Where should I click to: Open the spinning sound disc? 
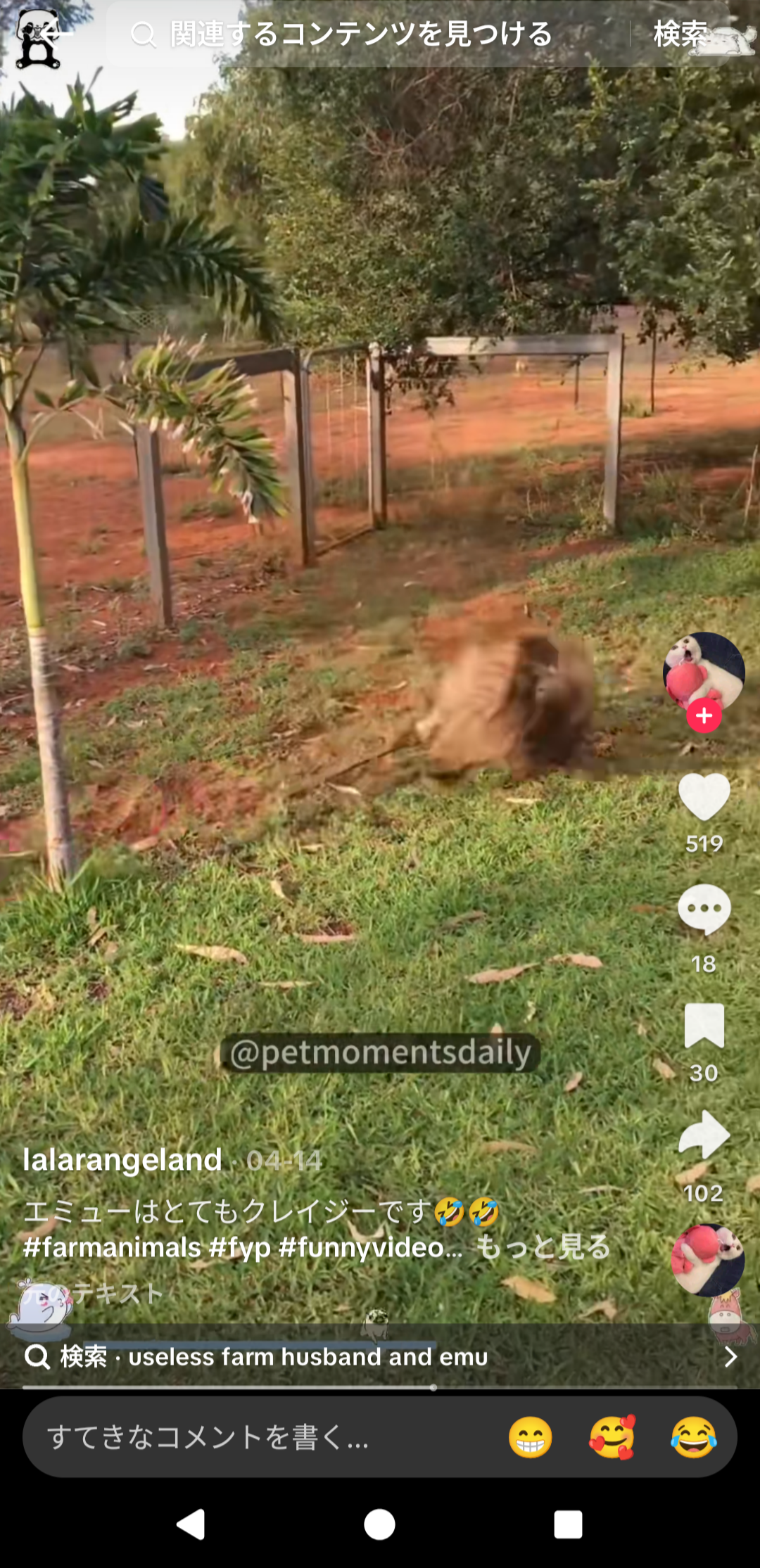point(707,1261)
